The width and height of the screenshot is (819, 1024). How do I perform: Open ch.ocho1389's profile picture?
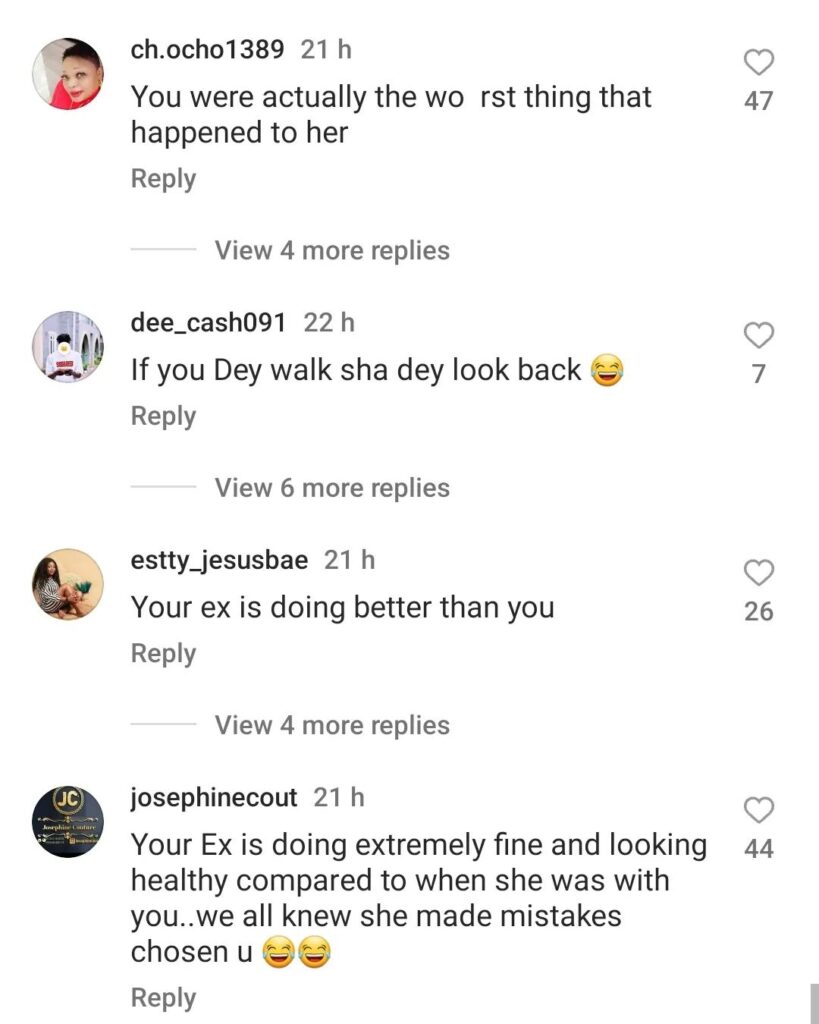[x=68, y=73]
